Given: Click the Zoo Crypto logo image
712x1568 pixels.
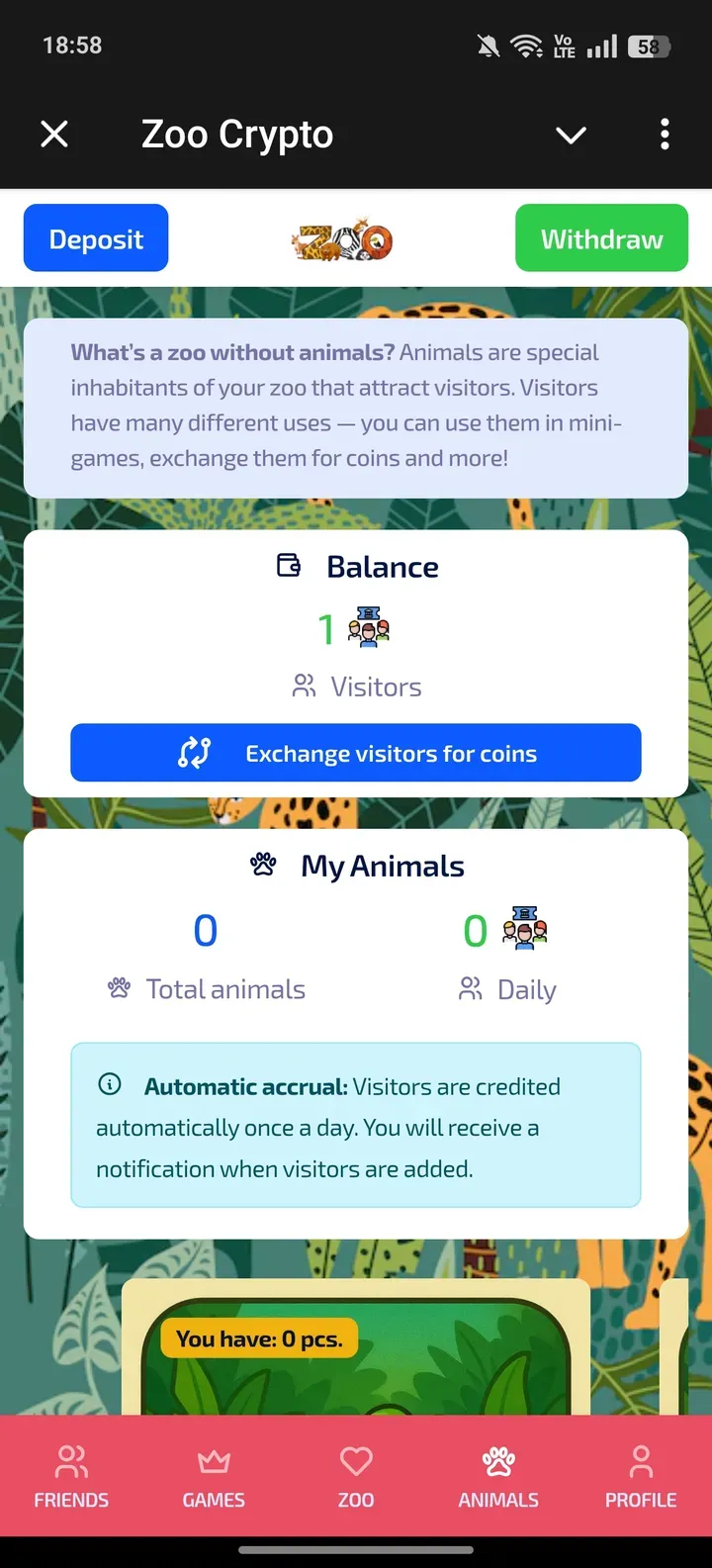Looking at the screenshot, I should pyautogui.click(x=341, y=240).
